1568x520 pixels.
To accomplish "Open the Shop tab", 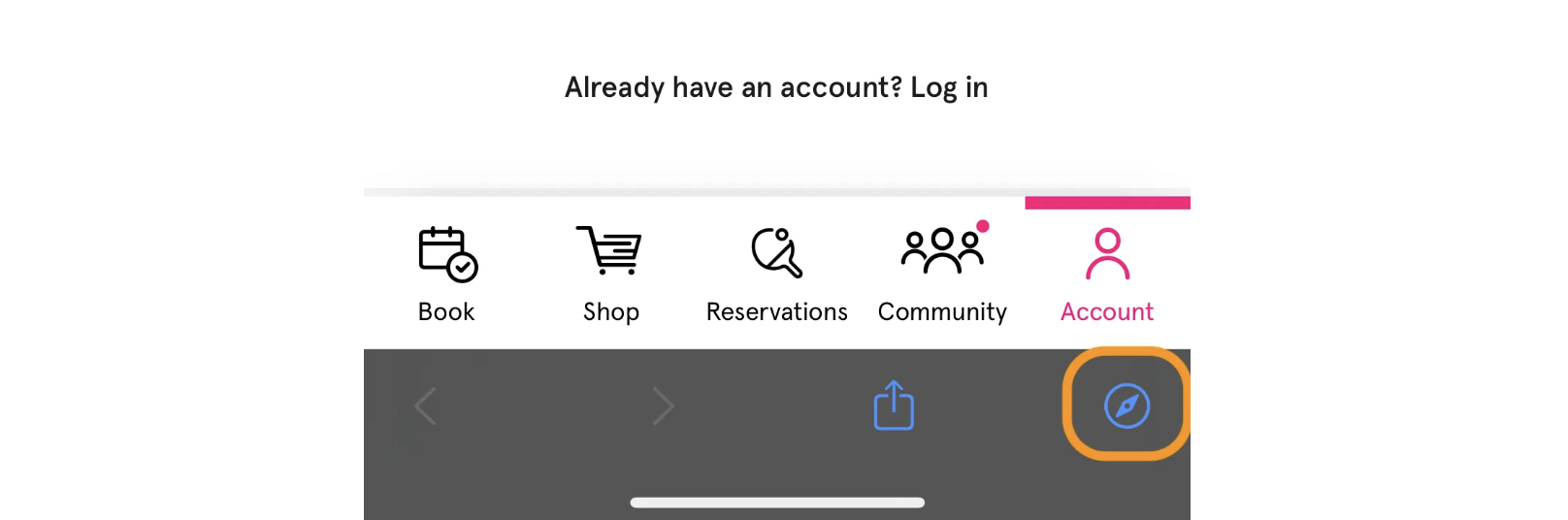I will (x=611, y=274).
